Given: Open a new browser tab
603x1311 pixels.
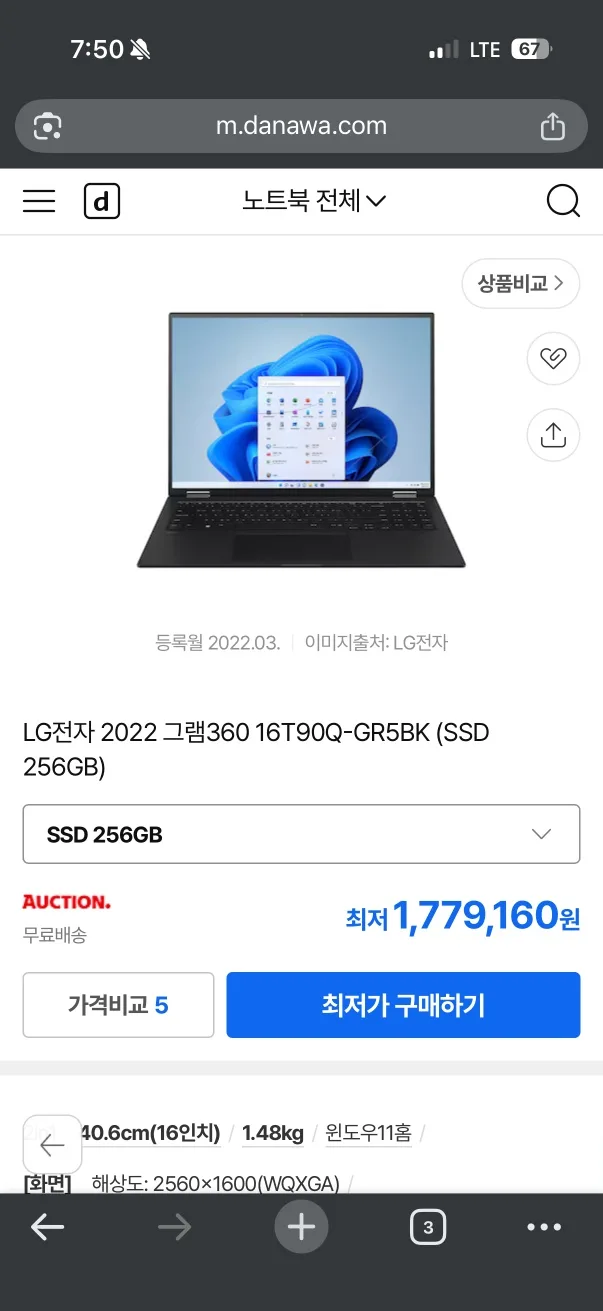Looking at the screenshot, I should click(x=301, y=1227).
